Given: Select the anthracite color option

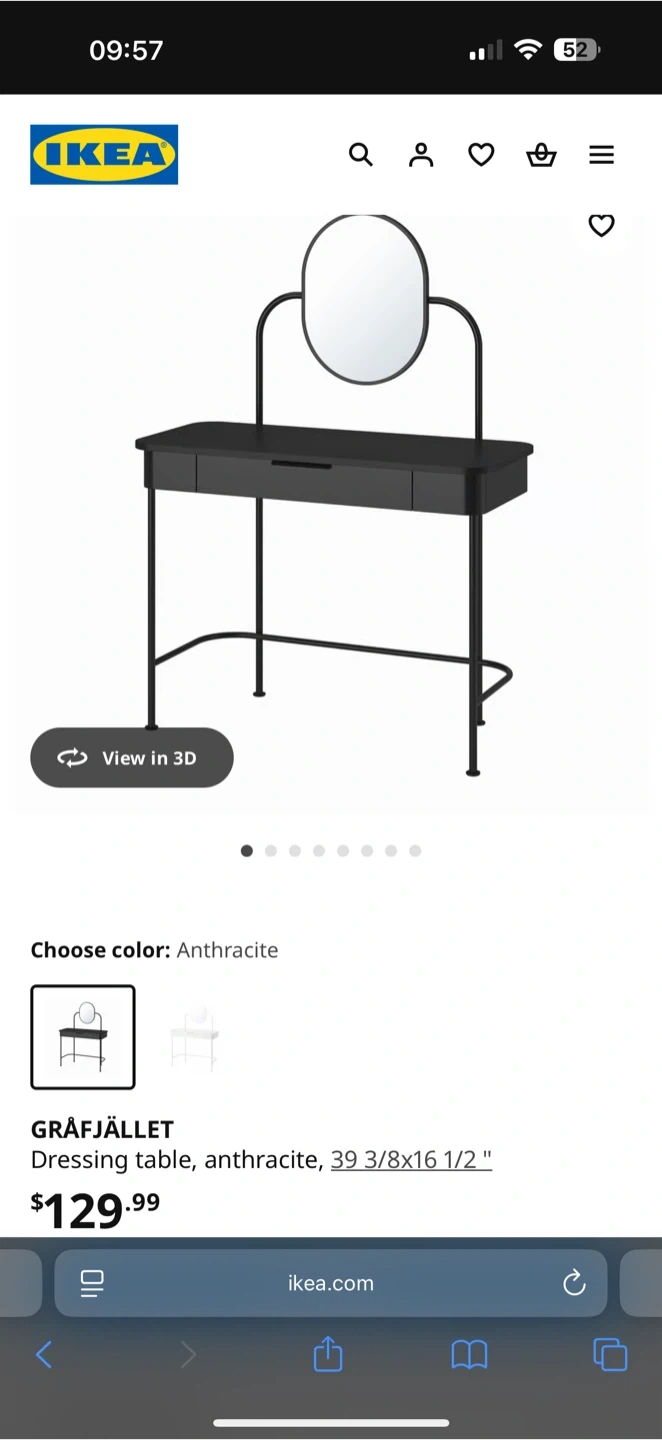Looking at the screenshot, I should (x=83, y=1037).
